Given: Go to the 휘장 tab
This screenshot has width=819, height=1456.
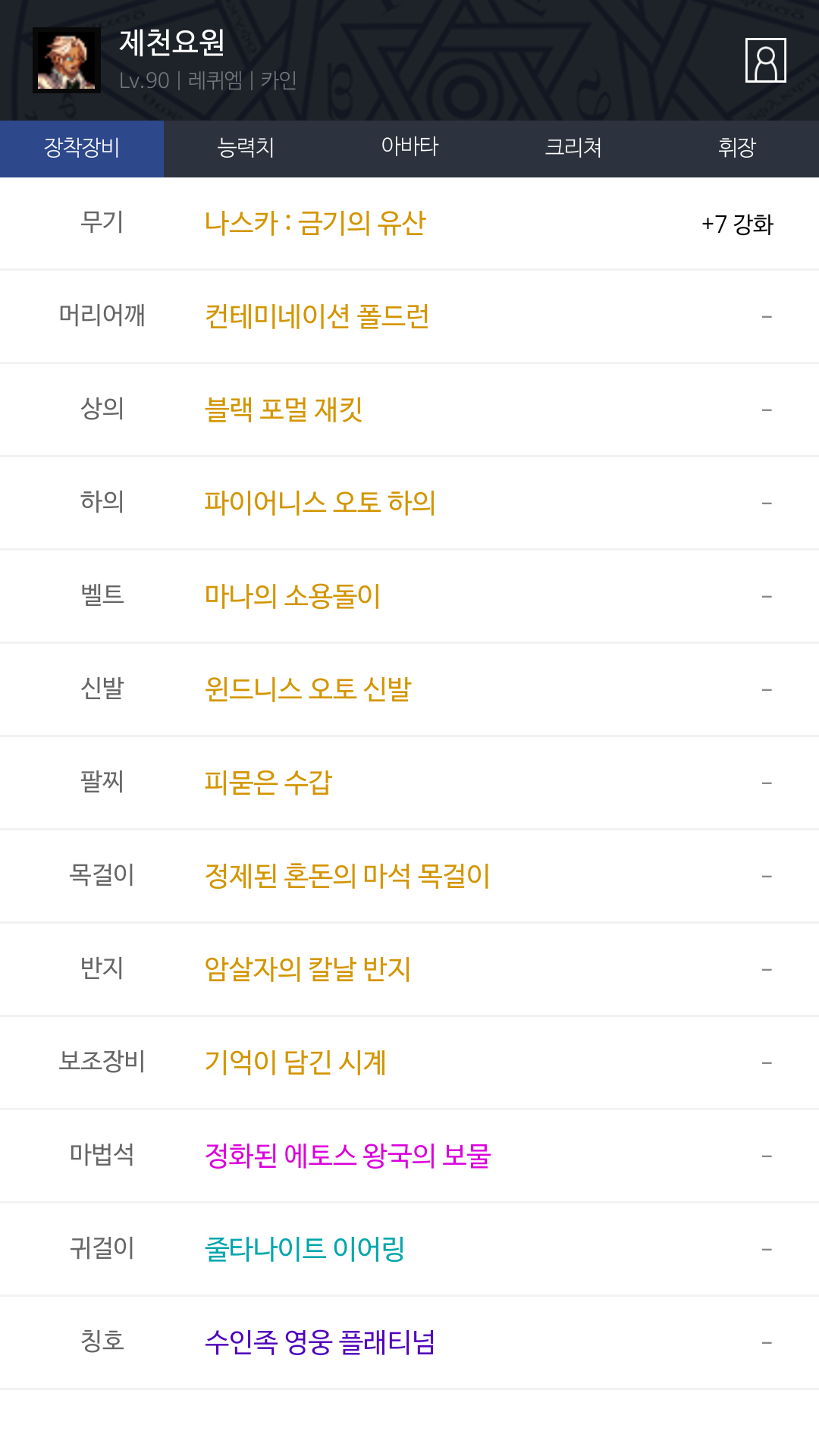Looking at the screenshot, I should tap(737, 148).
